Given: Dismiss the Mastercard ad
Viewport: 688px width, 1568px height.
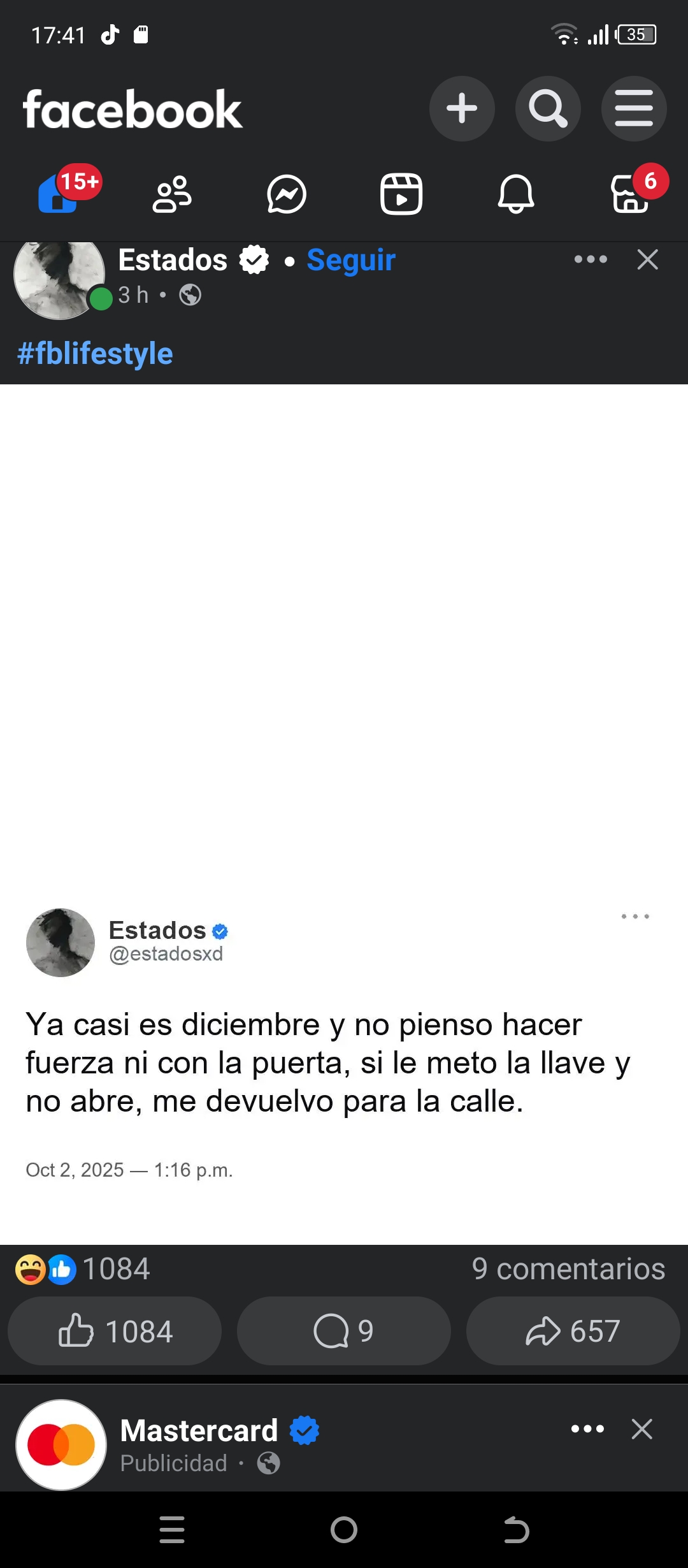Looking at the screenshot, I should click(x=642, y=1429).
